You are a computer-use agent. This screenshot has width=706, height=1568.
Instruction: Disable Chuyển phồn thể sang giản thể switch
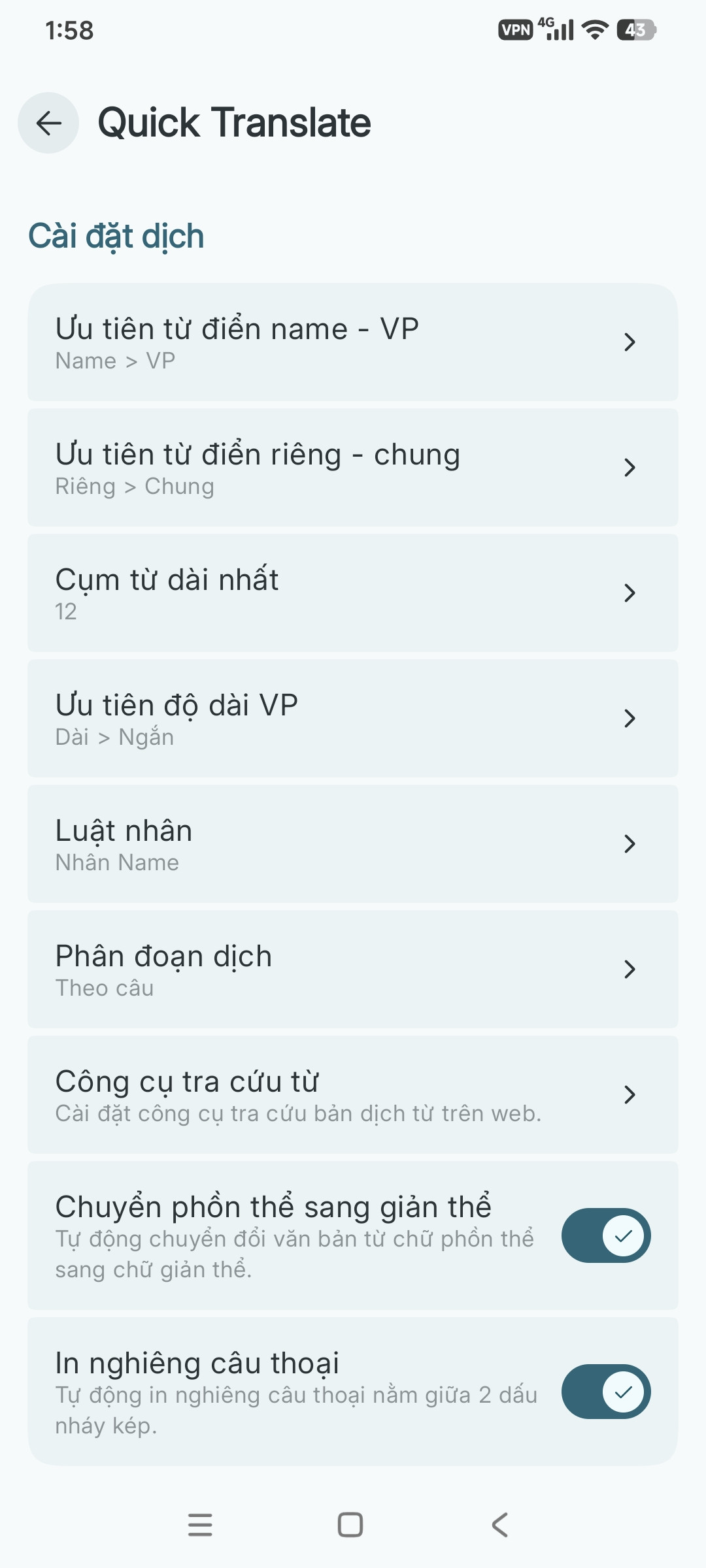point(606,1235)
